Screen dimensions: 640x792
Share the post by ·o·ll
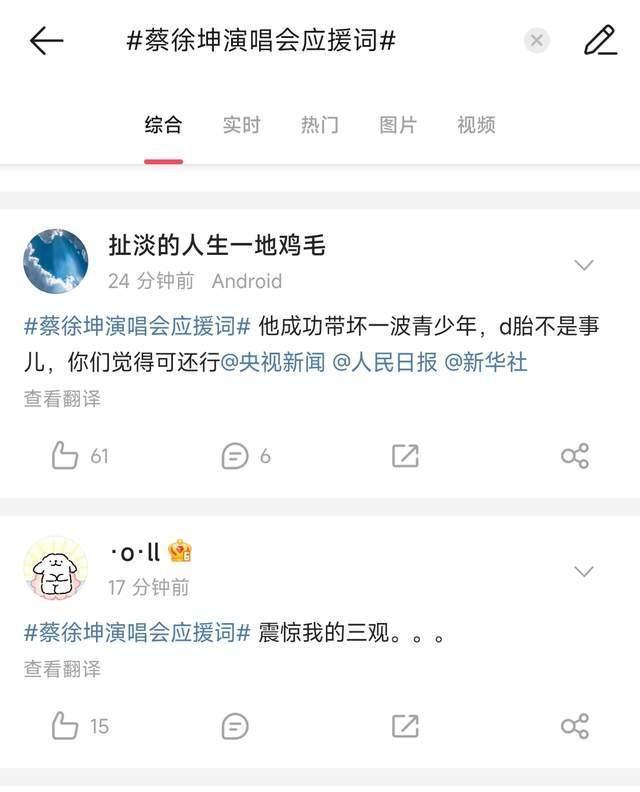(x=575, y=726)
